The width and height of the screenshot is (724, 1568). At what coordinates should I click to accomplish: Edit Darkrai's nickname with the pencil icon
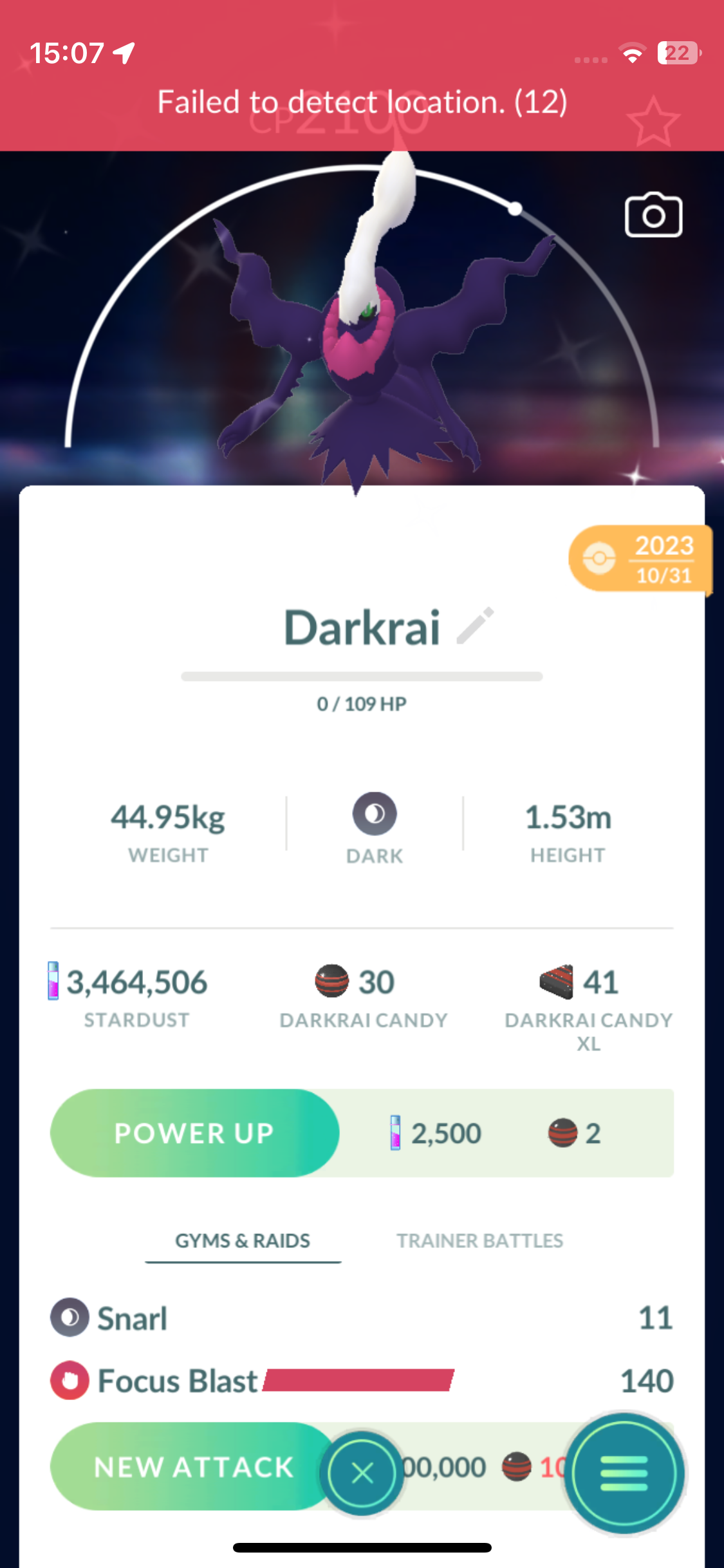(x=476, y=626)
